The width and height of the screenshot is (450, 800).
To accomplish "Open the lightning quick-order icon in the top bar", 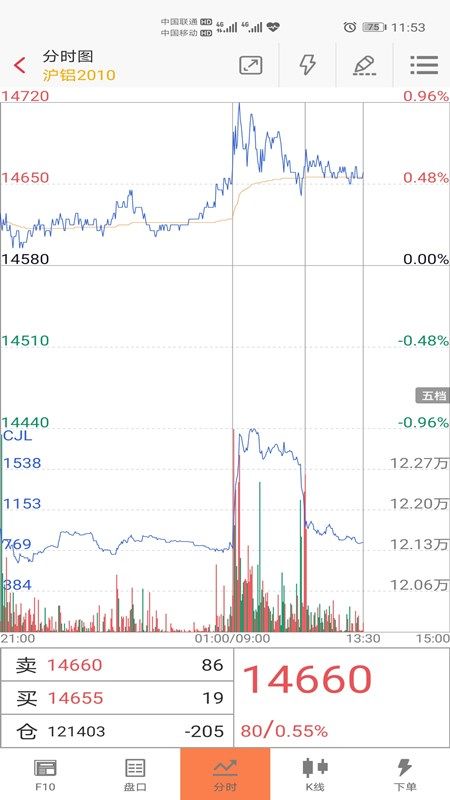I will click(x=307, y=65).
